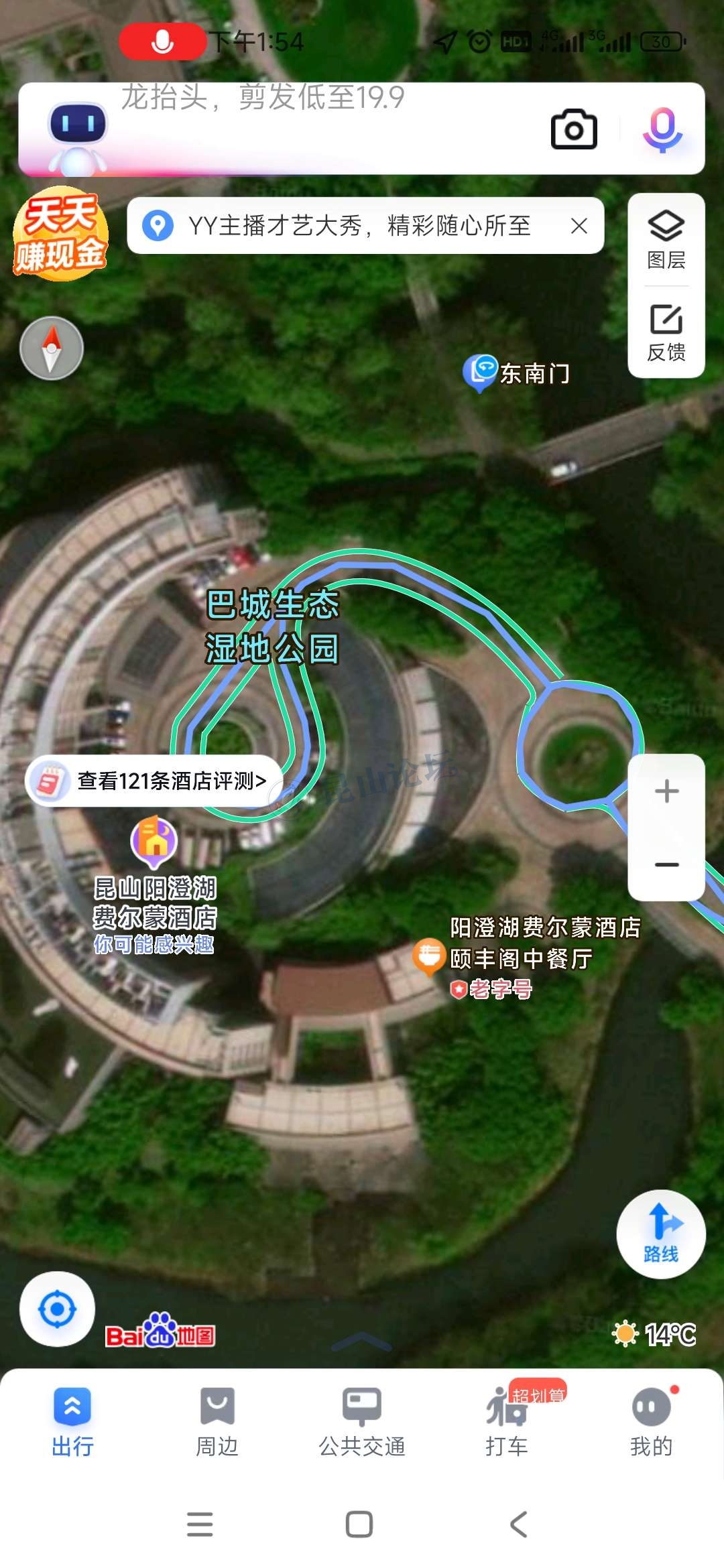Select the 昆山阳澄湖费尔蒙酒店 marker

[x=155, y=840]
